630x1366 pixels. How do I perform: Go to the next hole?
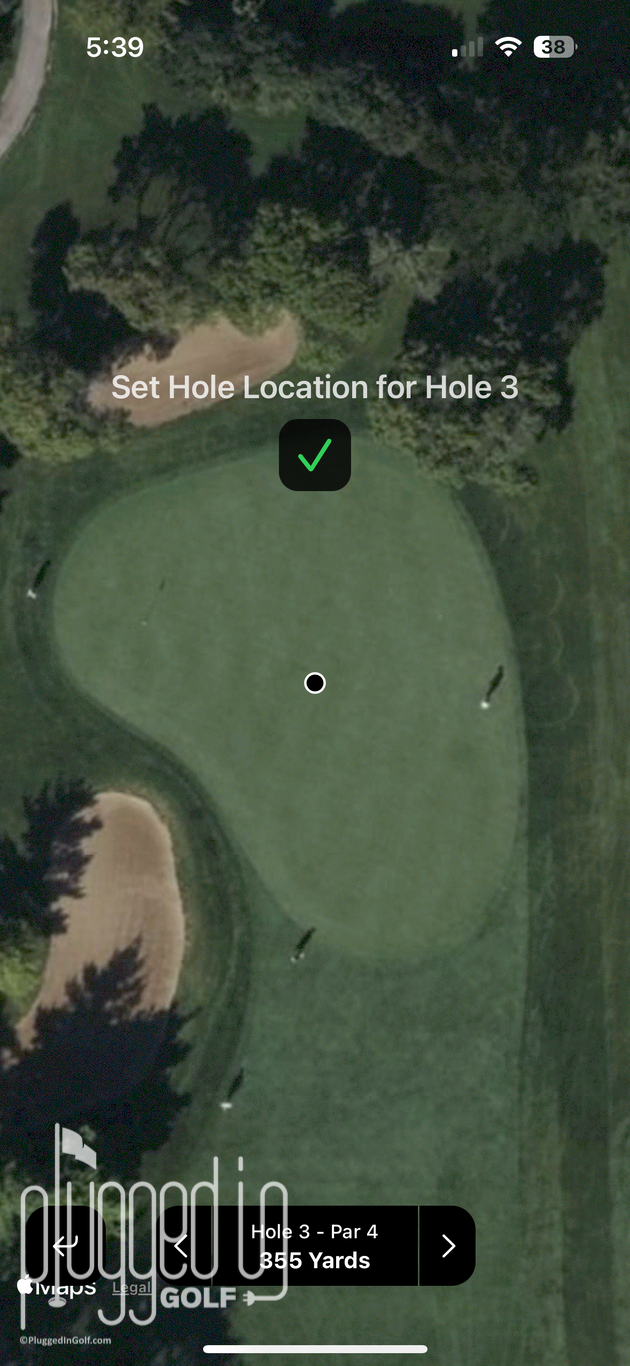pos(448,1246)
